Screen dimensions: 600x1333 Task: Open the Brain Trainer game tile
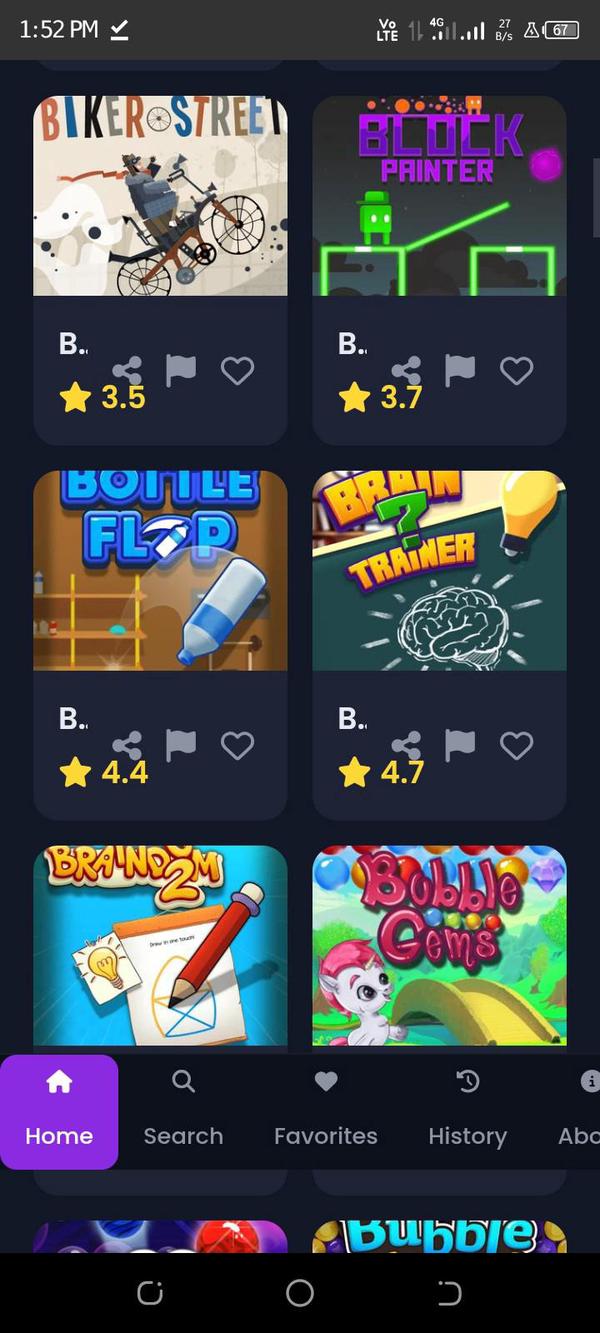coord(439,570)
